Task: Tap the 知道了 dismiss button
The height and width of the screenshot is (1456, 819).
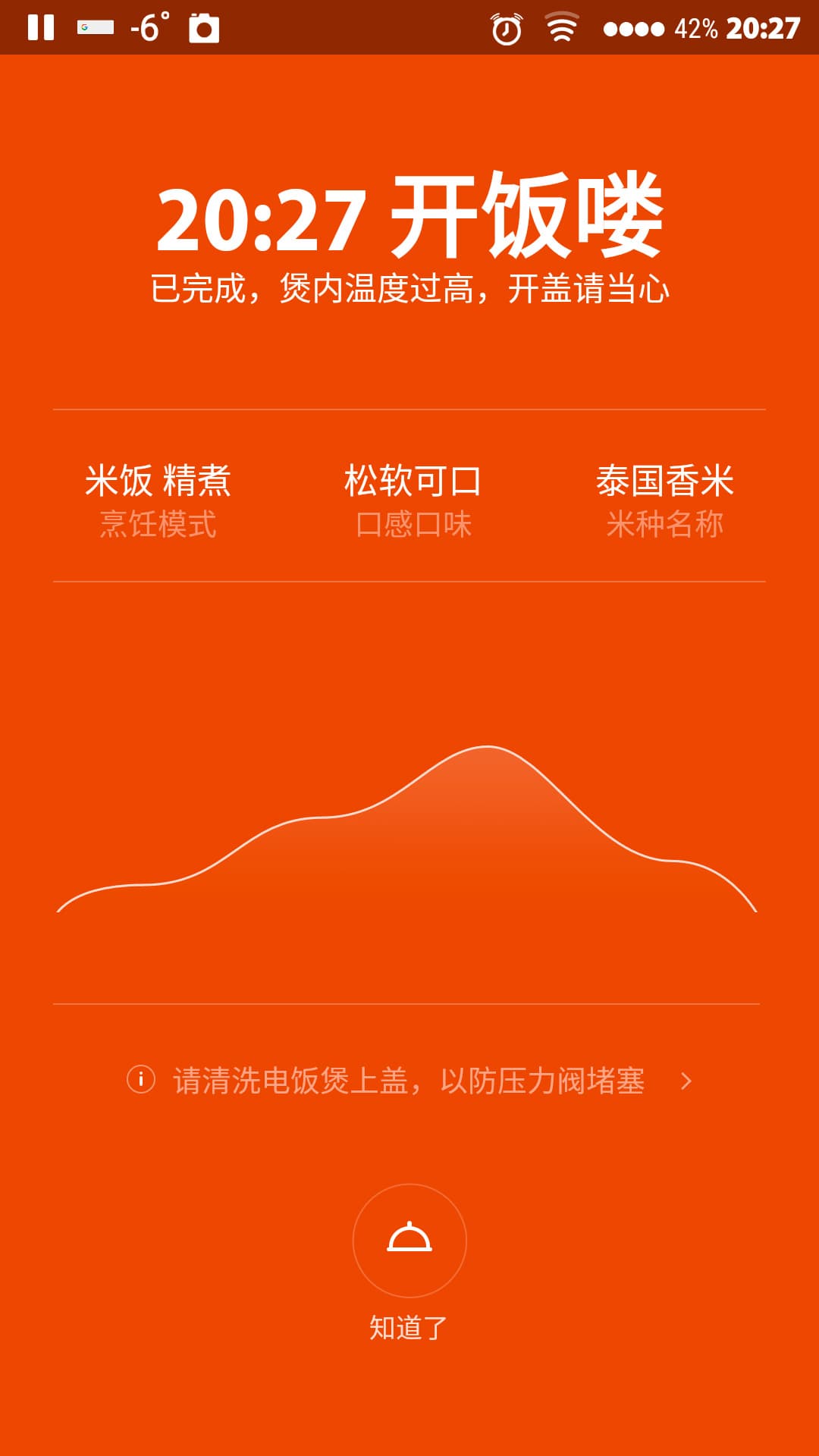Action: click(409, 1241)
